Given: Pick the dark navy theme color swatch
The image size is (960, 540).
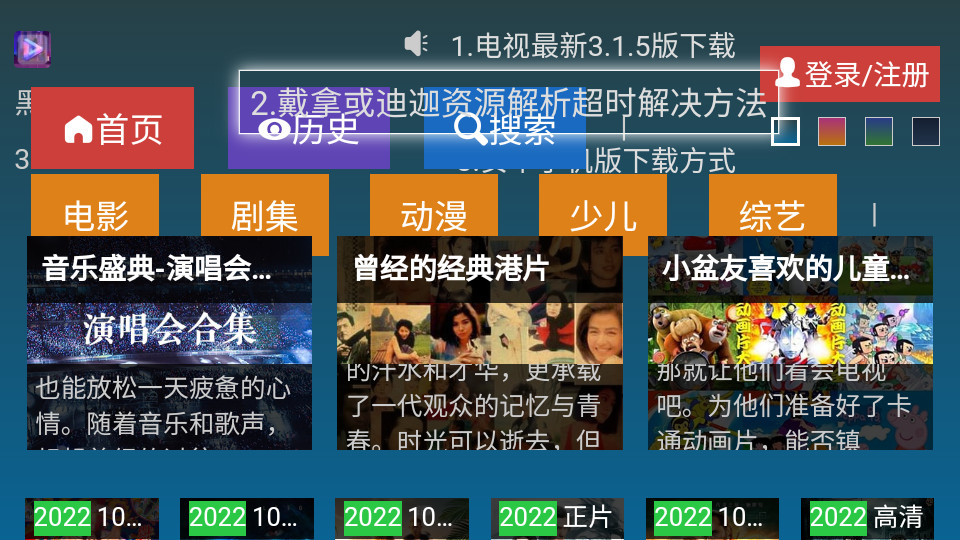Looking at the screenshot, I should click(x=926, y=131).
